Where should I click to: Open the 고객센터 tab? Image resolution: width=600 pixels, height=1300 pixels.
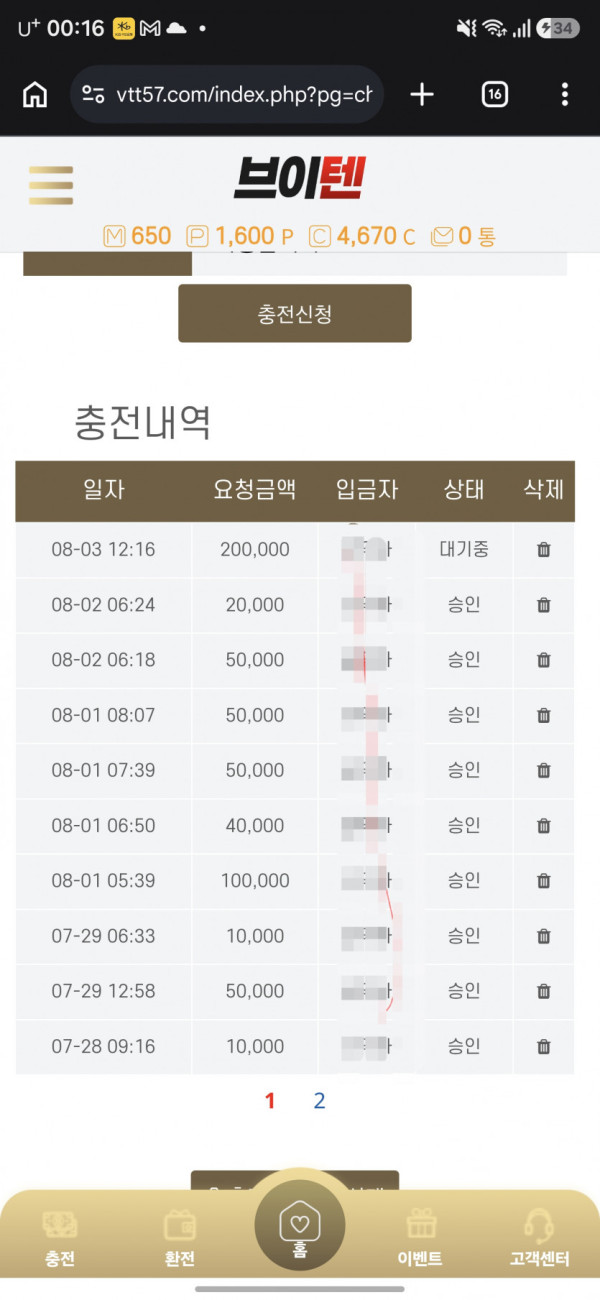click(539, 1240)
